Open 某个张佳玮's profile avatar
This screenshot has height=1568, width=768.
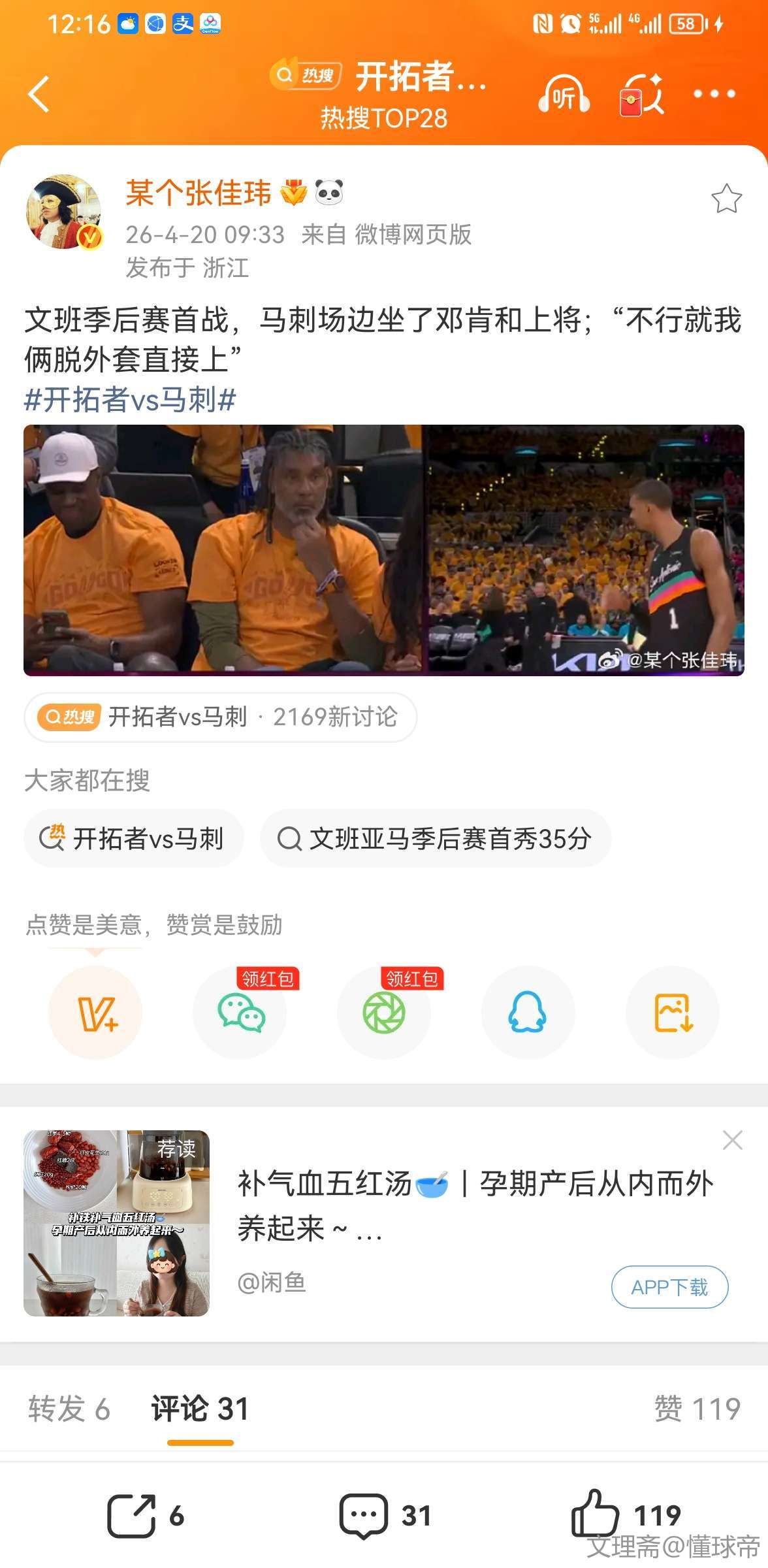(64, 212)
